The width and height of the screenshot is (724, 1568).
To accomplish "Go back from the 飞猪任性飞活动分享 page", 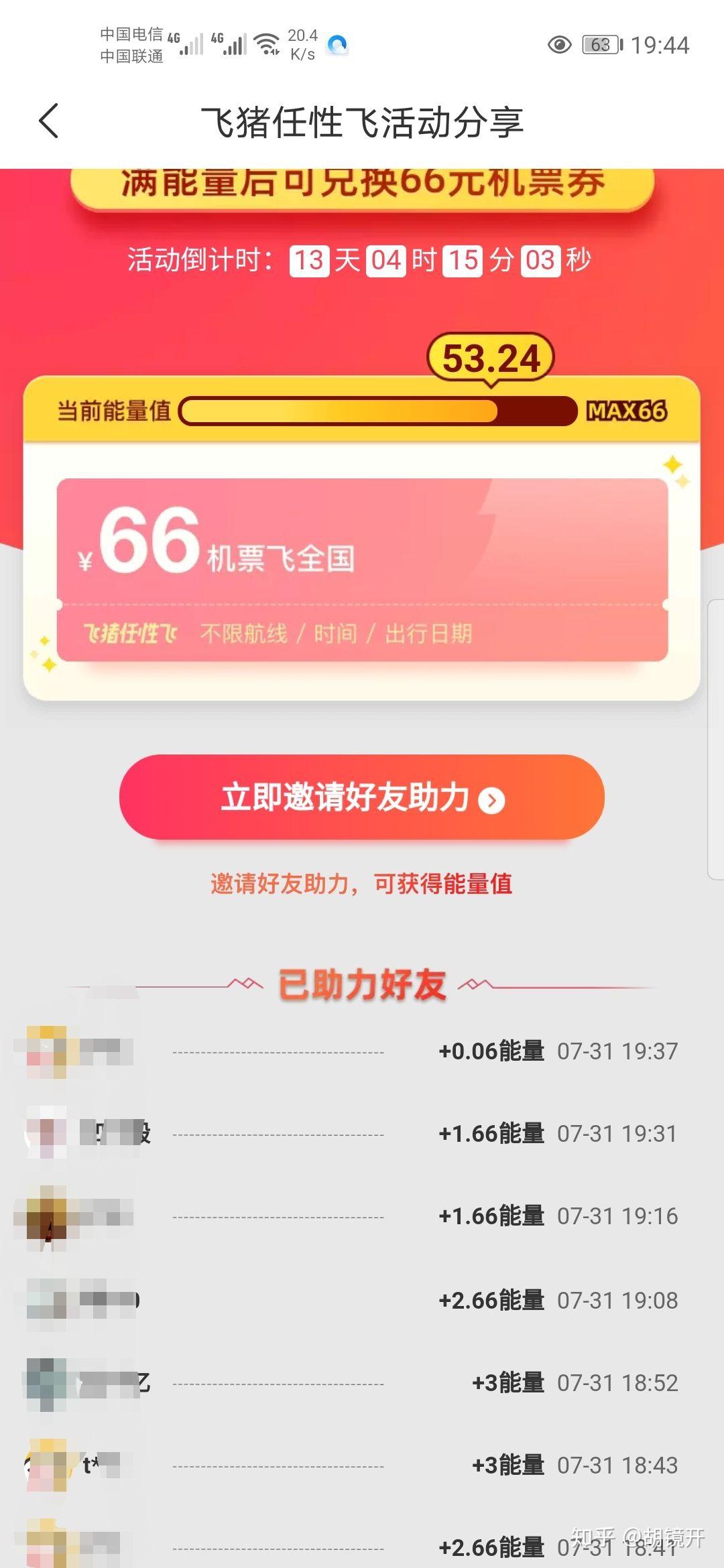I will [x=49, y=121].
